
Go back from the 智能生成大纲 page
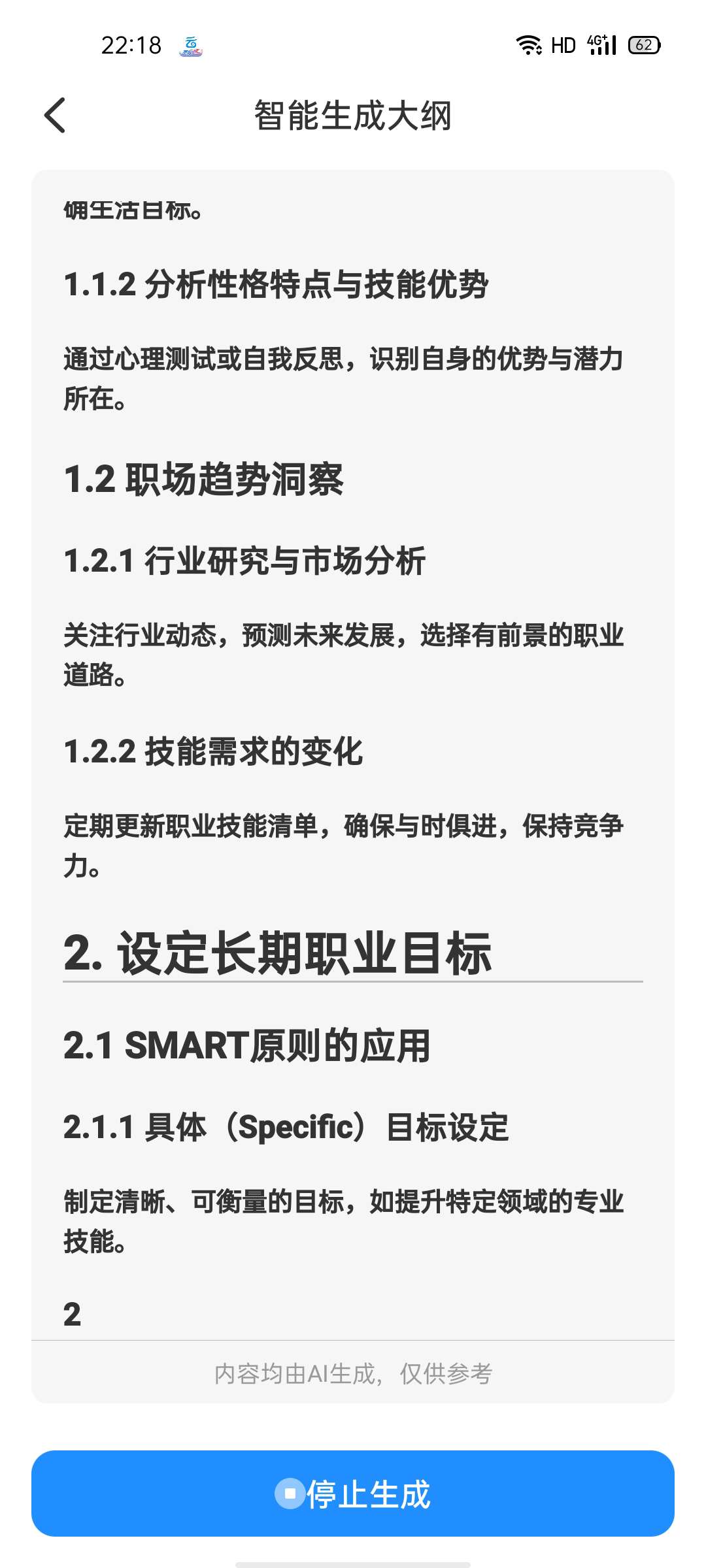tap(55, 116)
